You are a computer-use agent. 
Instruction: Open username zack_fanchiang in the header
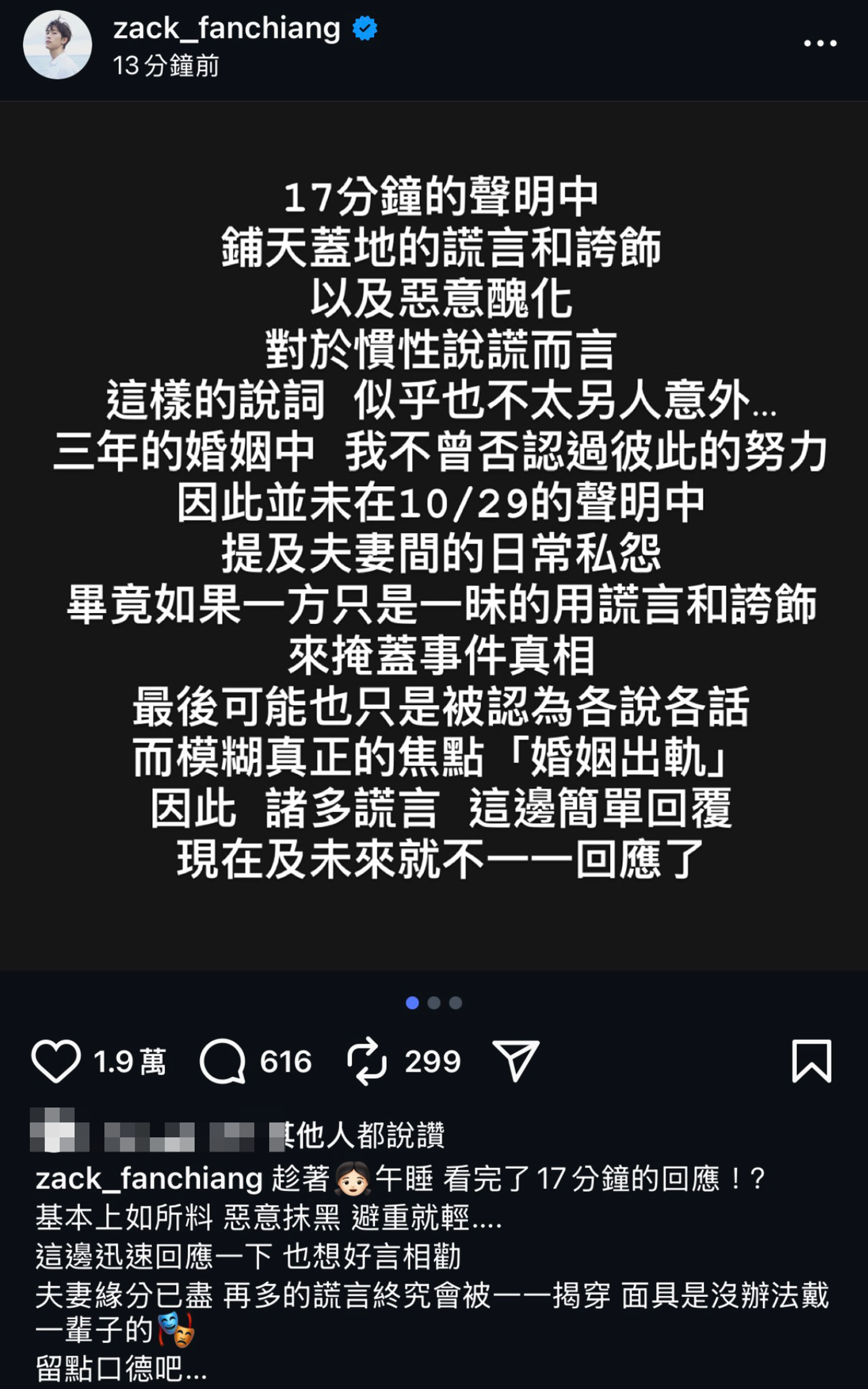pyautogui.click(x=226, y=28)
